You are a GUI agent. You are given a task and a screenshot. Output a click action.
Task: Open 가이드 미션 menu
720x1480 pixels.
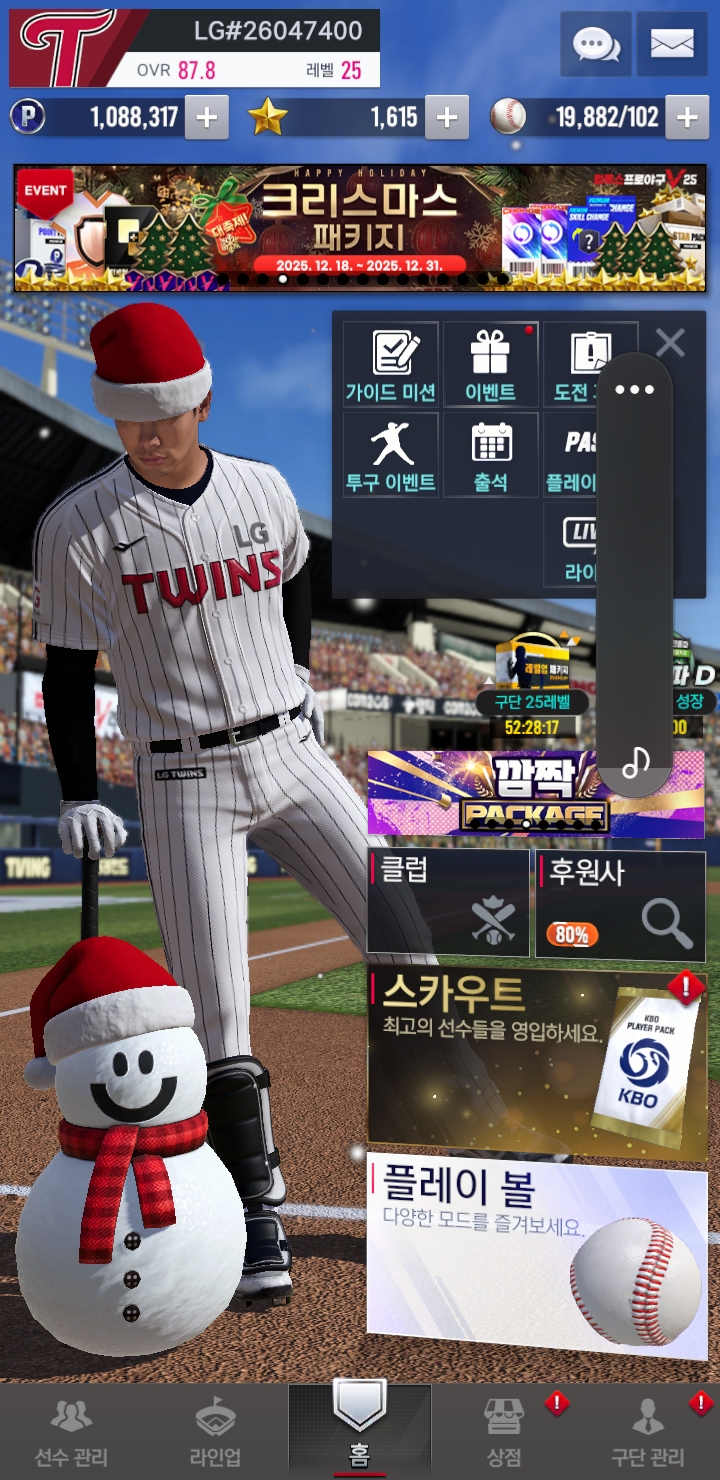tap(390, 365)
